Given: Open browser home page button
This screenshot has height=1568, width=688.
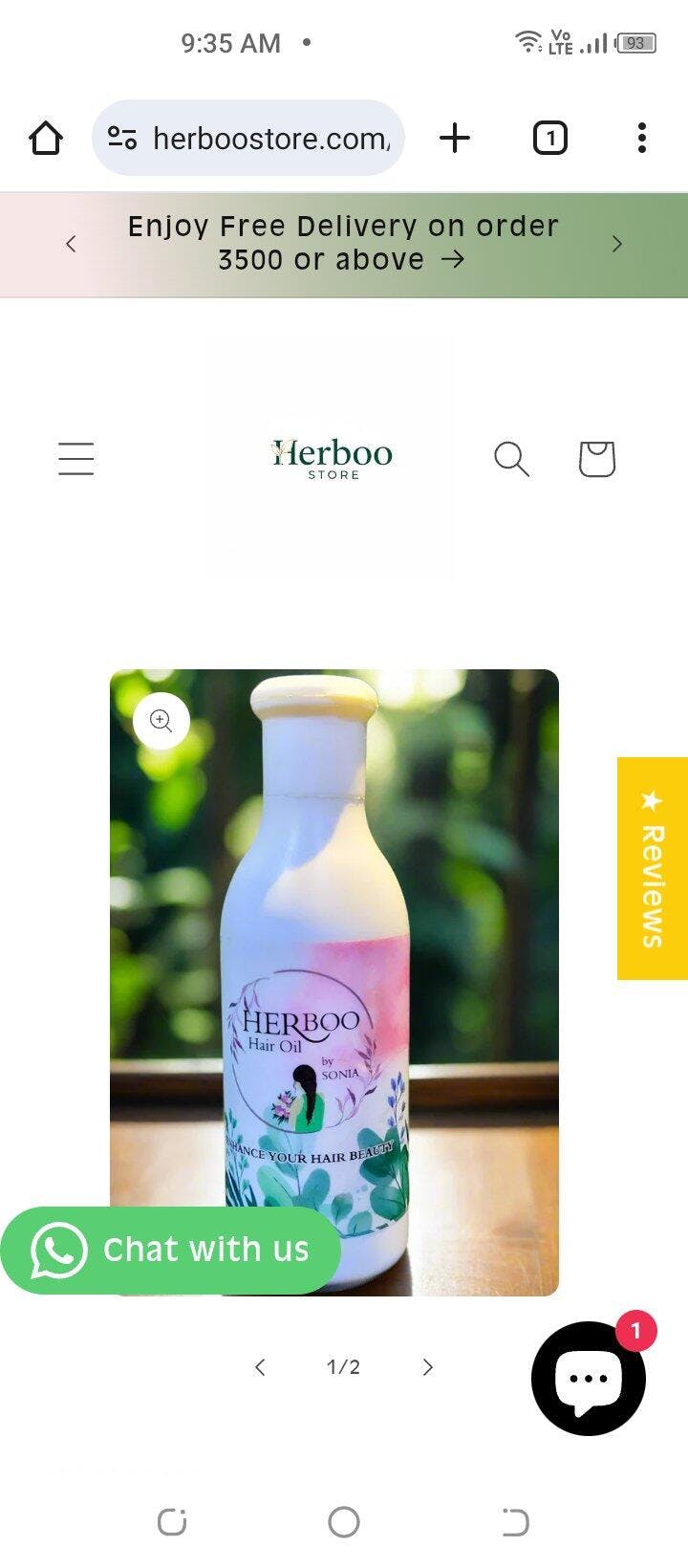Looking at the screenshot, I should click(46, 139).
